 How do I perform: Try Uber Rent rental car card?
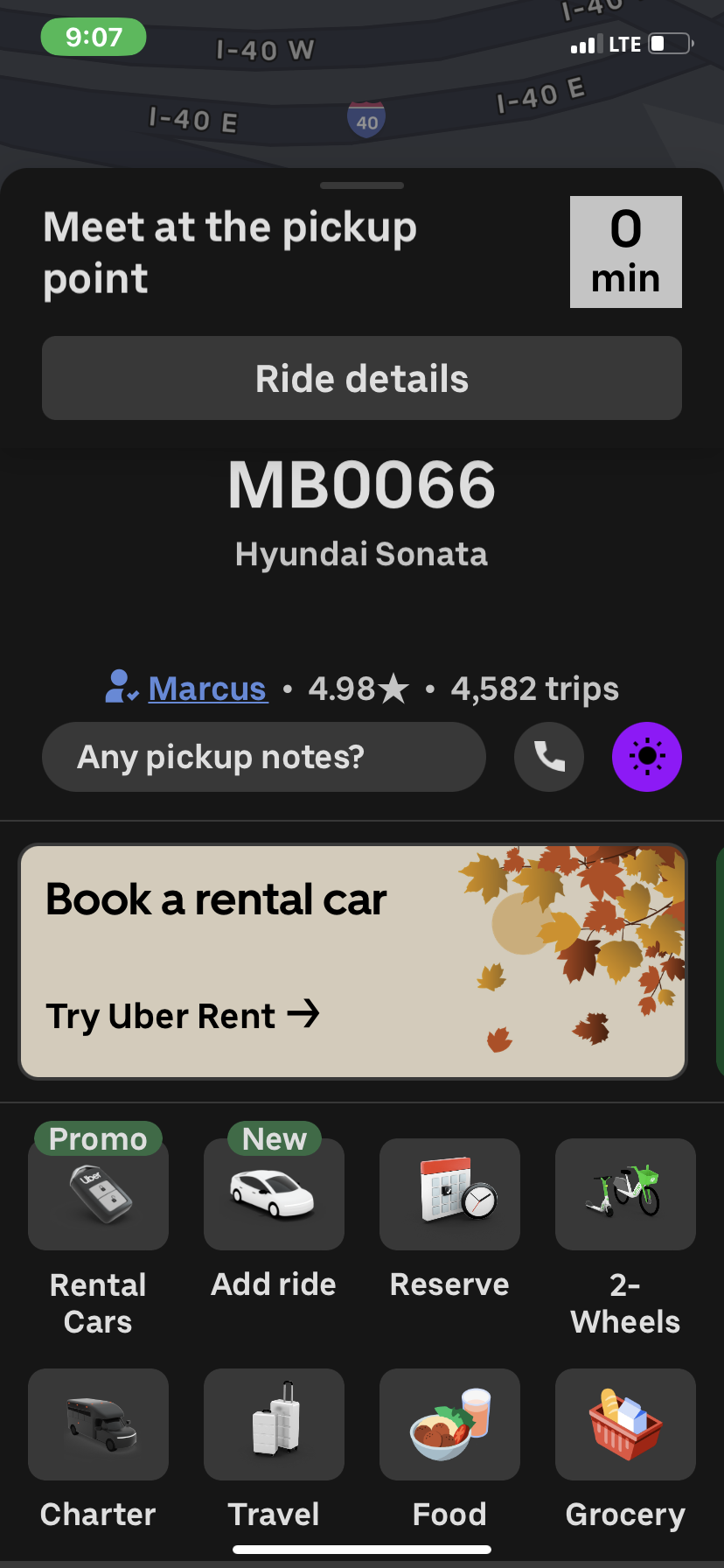point(352,961)
